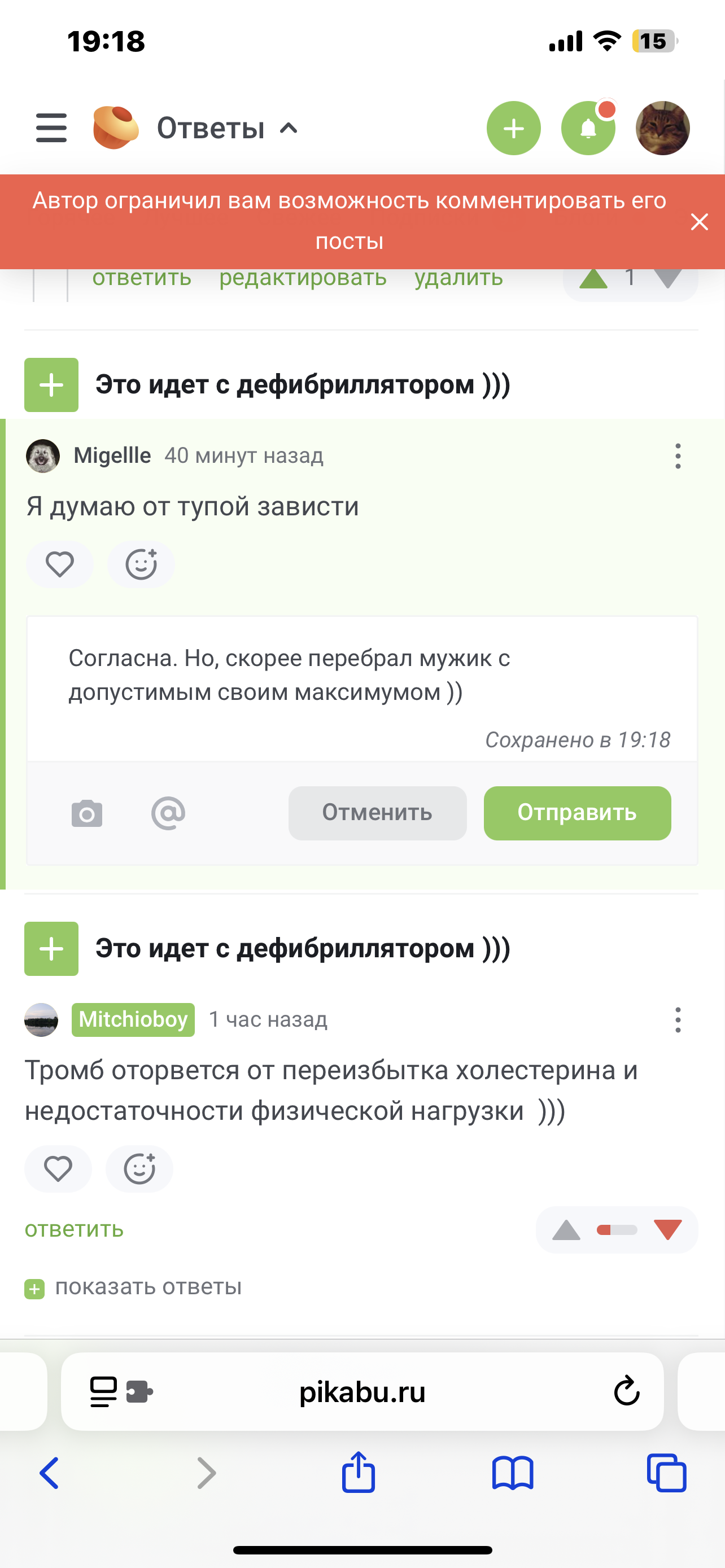Dismiss the red comment restriction banner
This screenshot has width=725, height=1568.
click(699, 222)
